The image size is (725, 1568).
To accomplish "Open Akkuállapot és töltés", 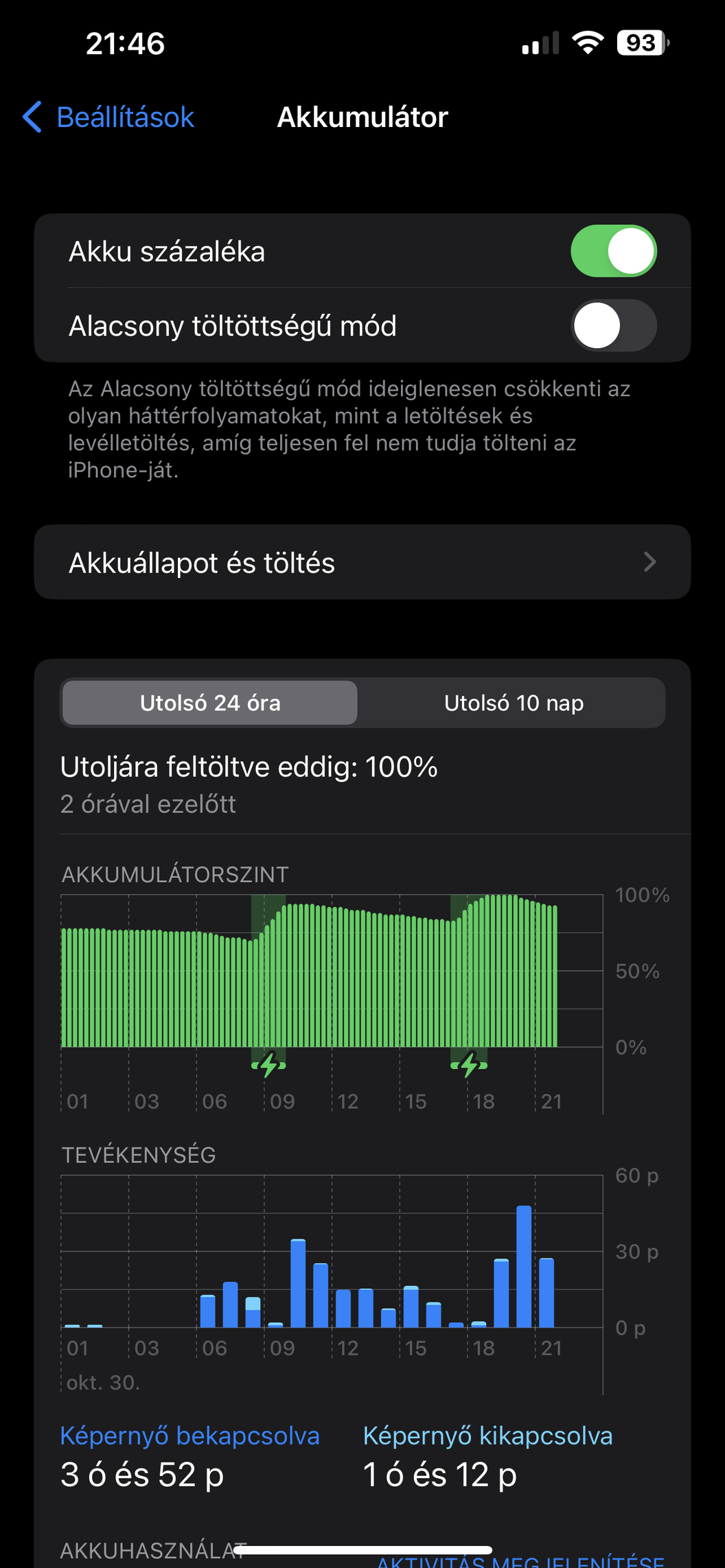I will click(x=362, y=562).
